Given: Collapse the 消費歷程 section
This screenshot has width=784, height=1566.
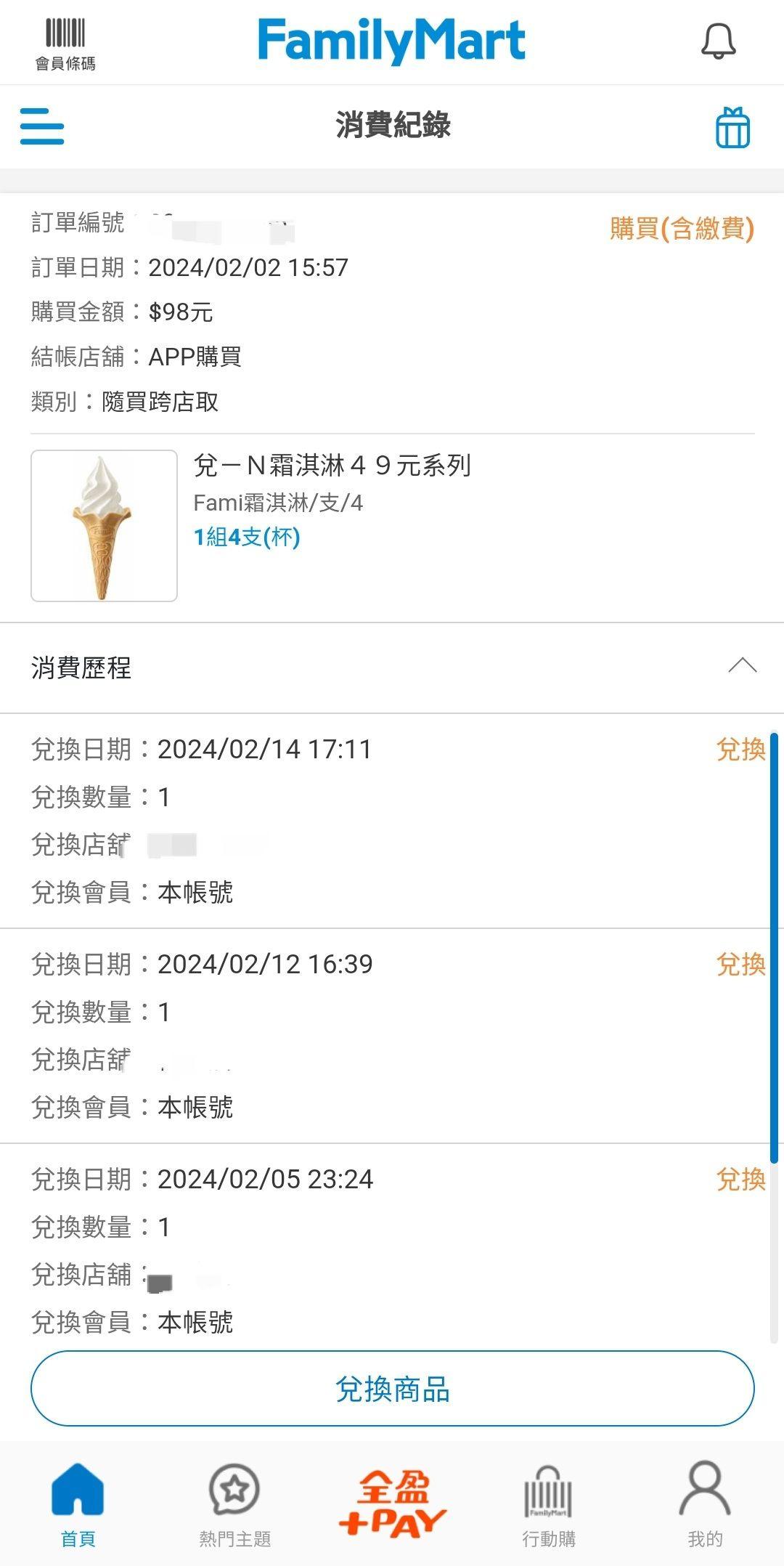Looking at the screenshot, I should coord(742,666).
